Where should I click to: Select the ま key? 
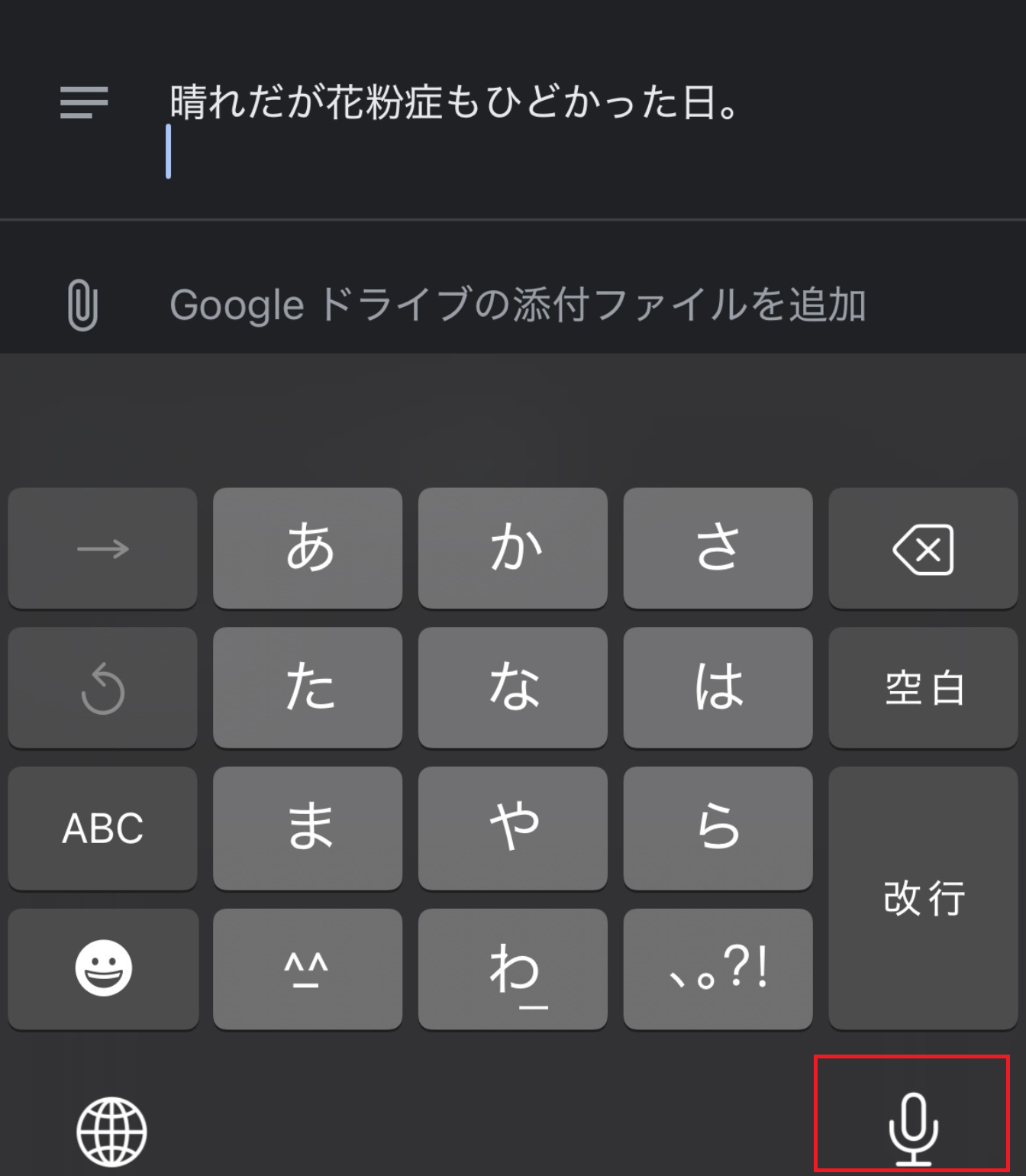(x=308, y=828)
